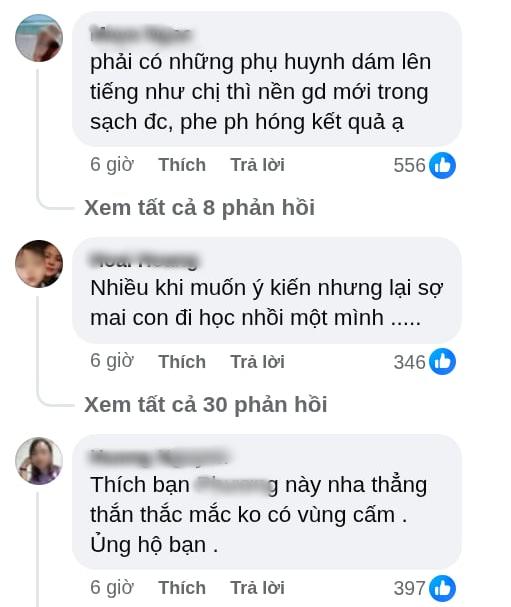Expand 'Xem tất cả 8 phản hồi'
Viewport: 511px width, 607px height.
click(199, 207)
